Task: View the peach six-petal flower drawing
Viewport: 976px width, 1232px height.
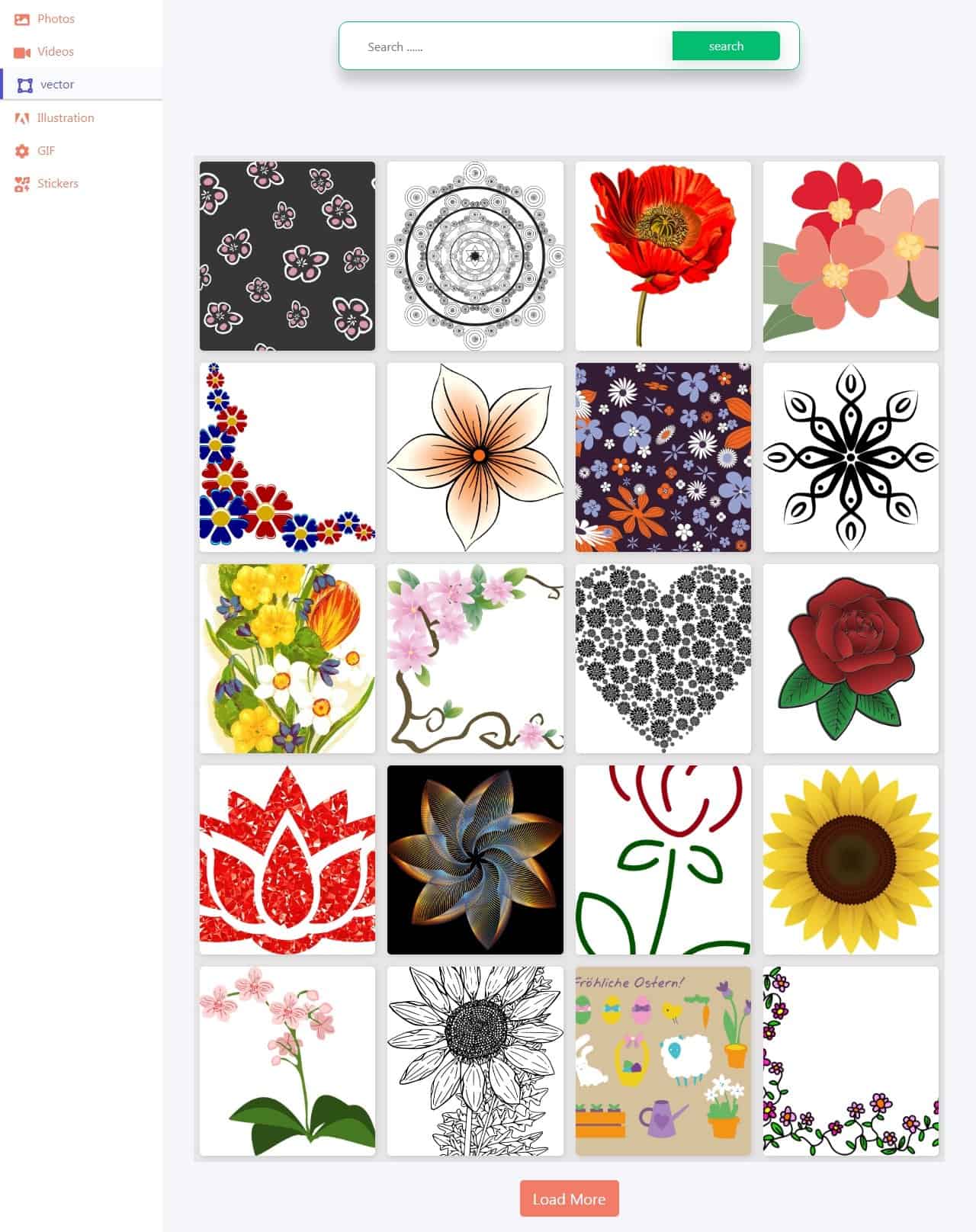Action: click(475, 457)
